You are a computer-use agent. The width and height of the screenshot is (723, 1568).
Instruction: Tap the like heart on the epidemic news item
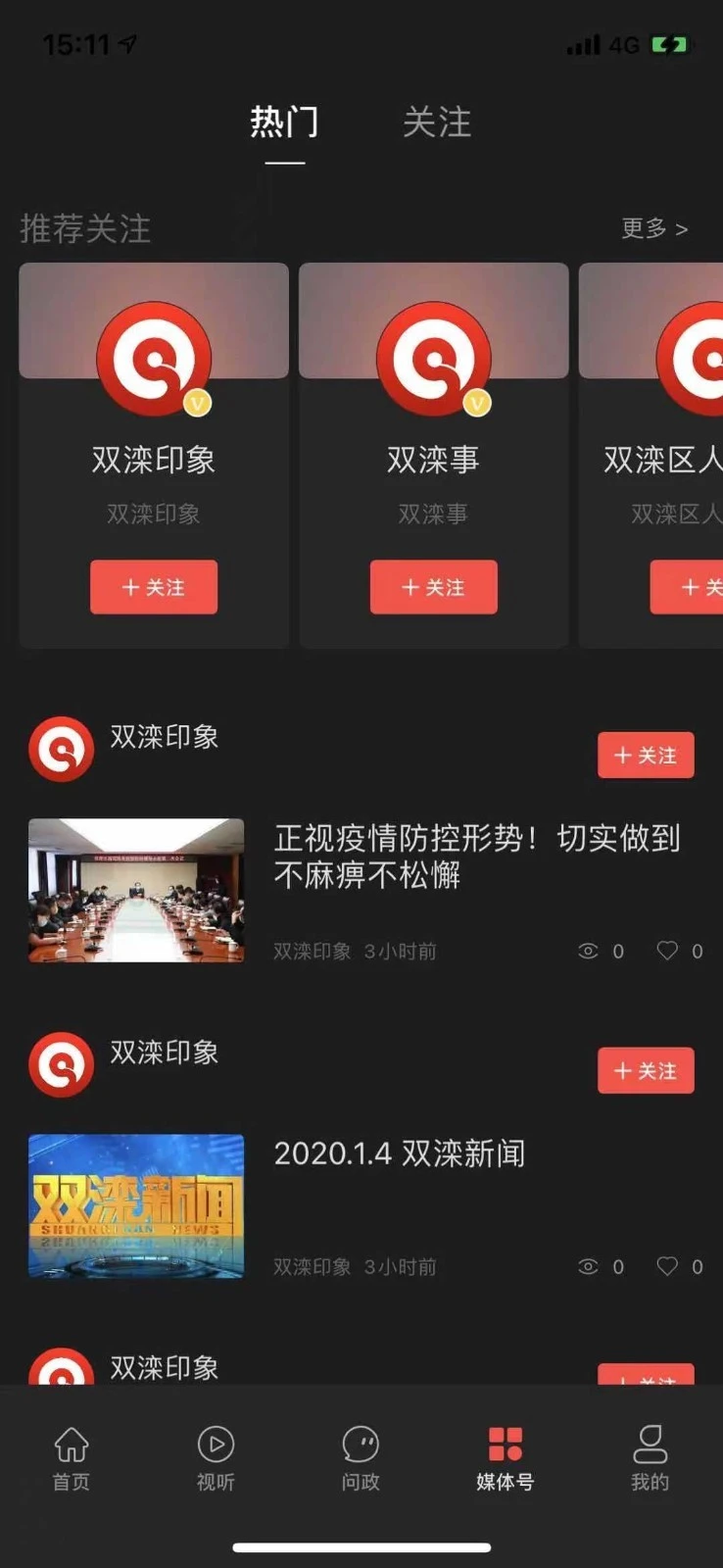coord(667,951)
